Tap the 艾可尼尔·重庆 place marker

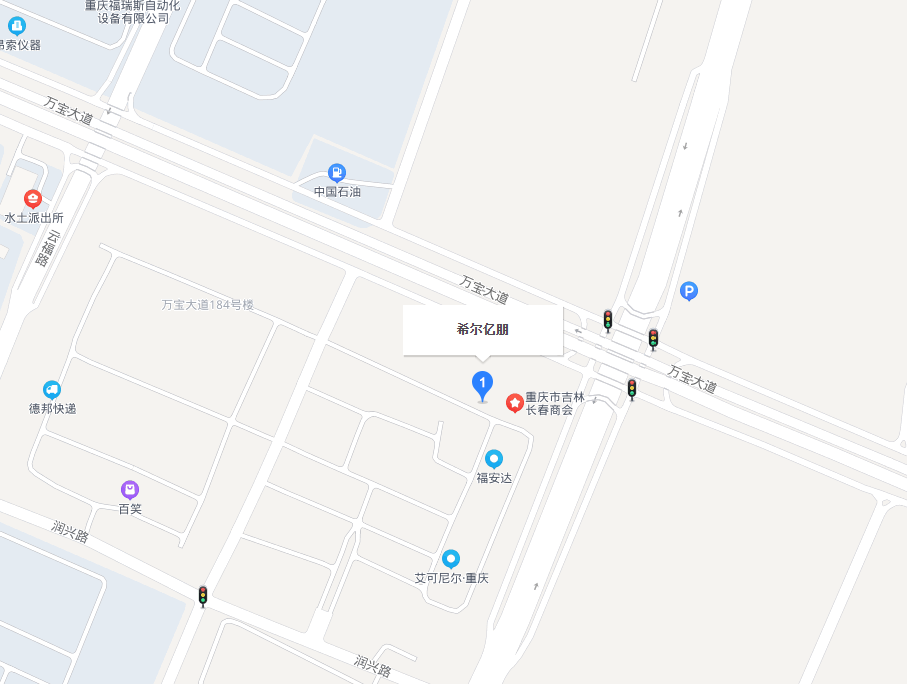tap(451, 559)
